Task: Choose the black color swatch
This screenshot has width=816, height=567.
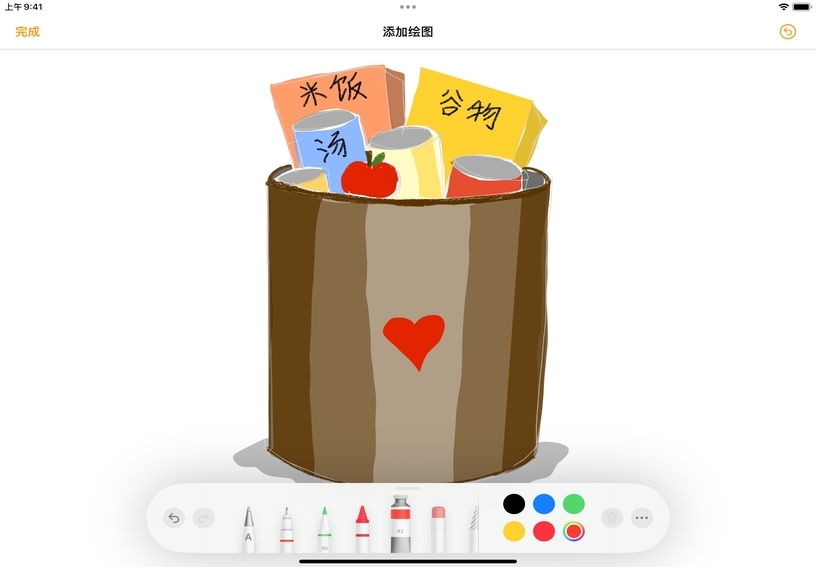Action: (514, 504)
